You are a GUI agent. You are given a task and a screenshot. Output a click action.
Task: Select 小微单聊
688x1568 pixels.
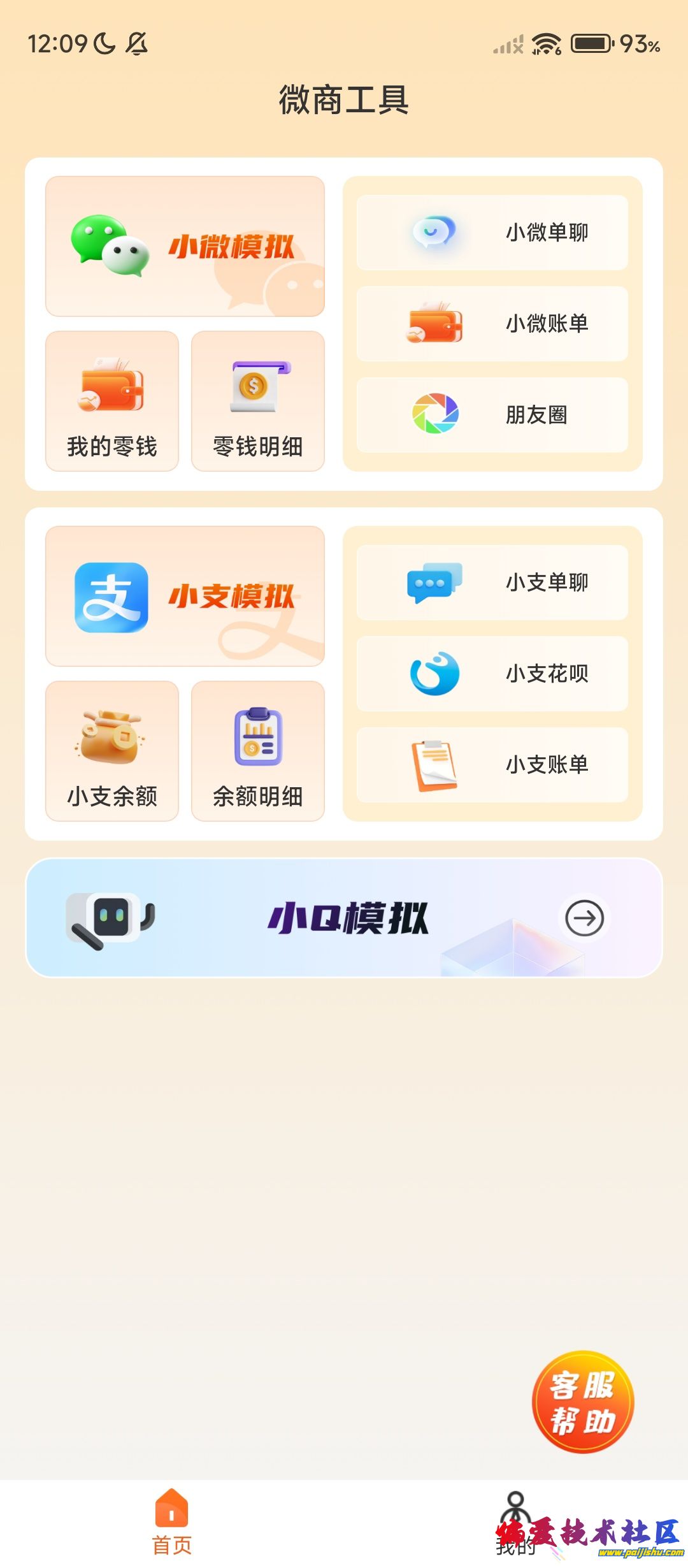coord(492,233)
